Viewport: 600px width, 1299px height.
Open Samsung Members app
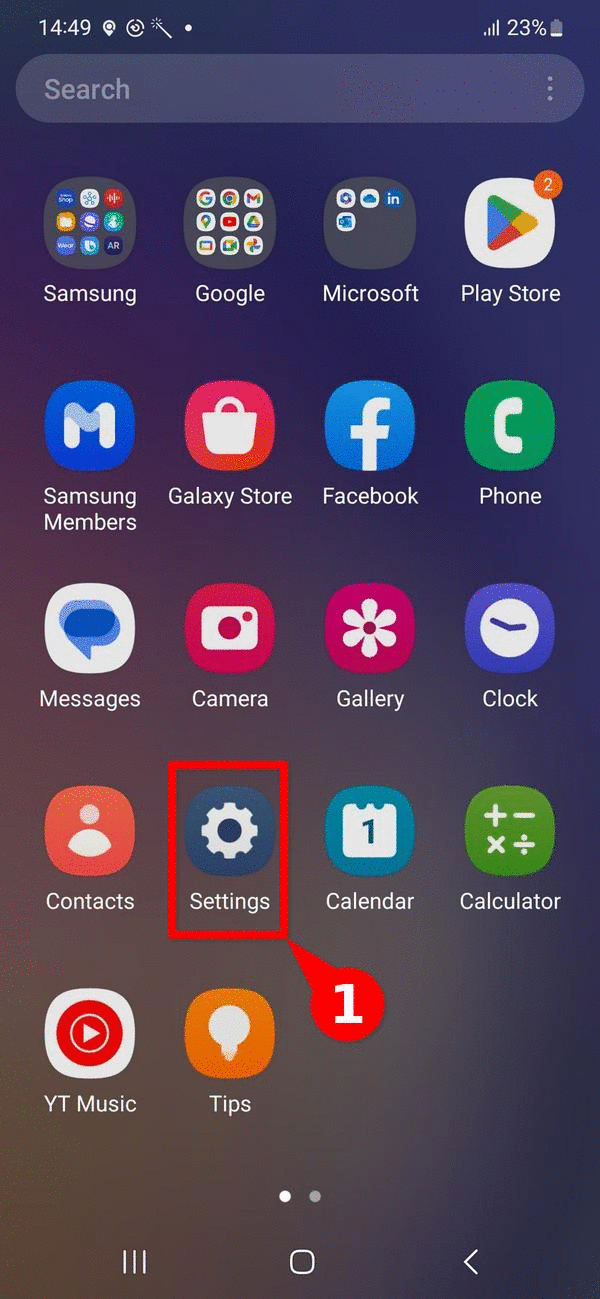coord(90,427)
